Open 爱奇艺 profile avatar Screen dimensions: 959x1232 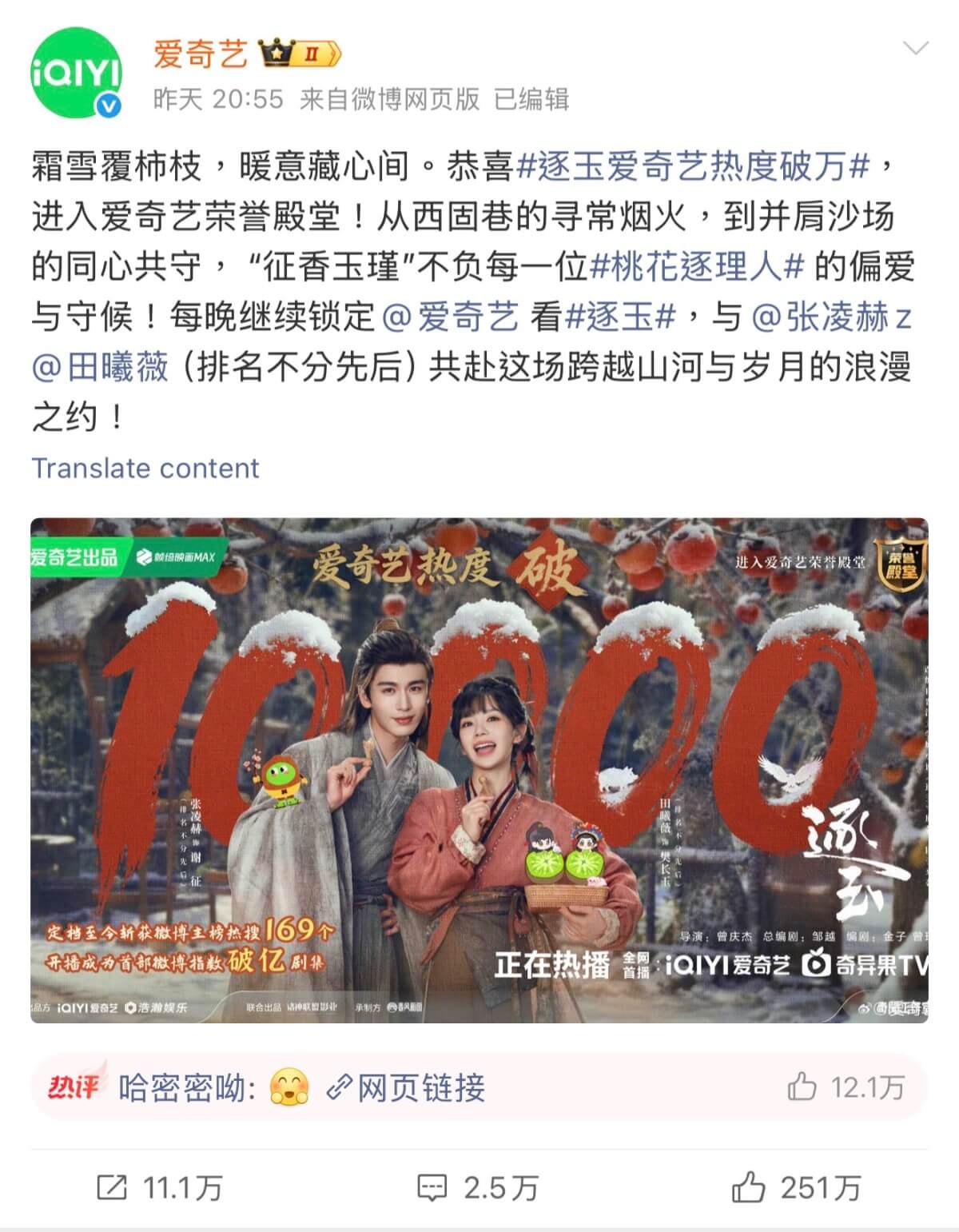click(x=76, y=73)
